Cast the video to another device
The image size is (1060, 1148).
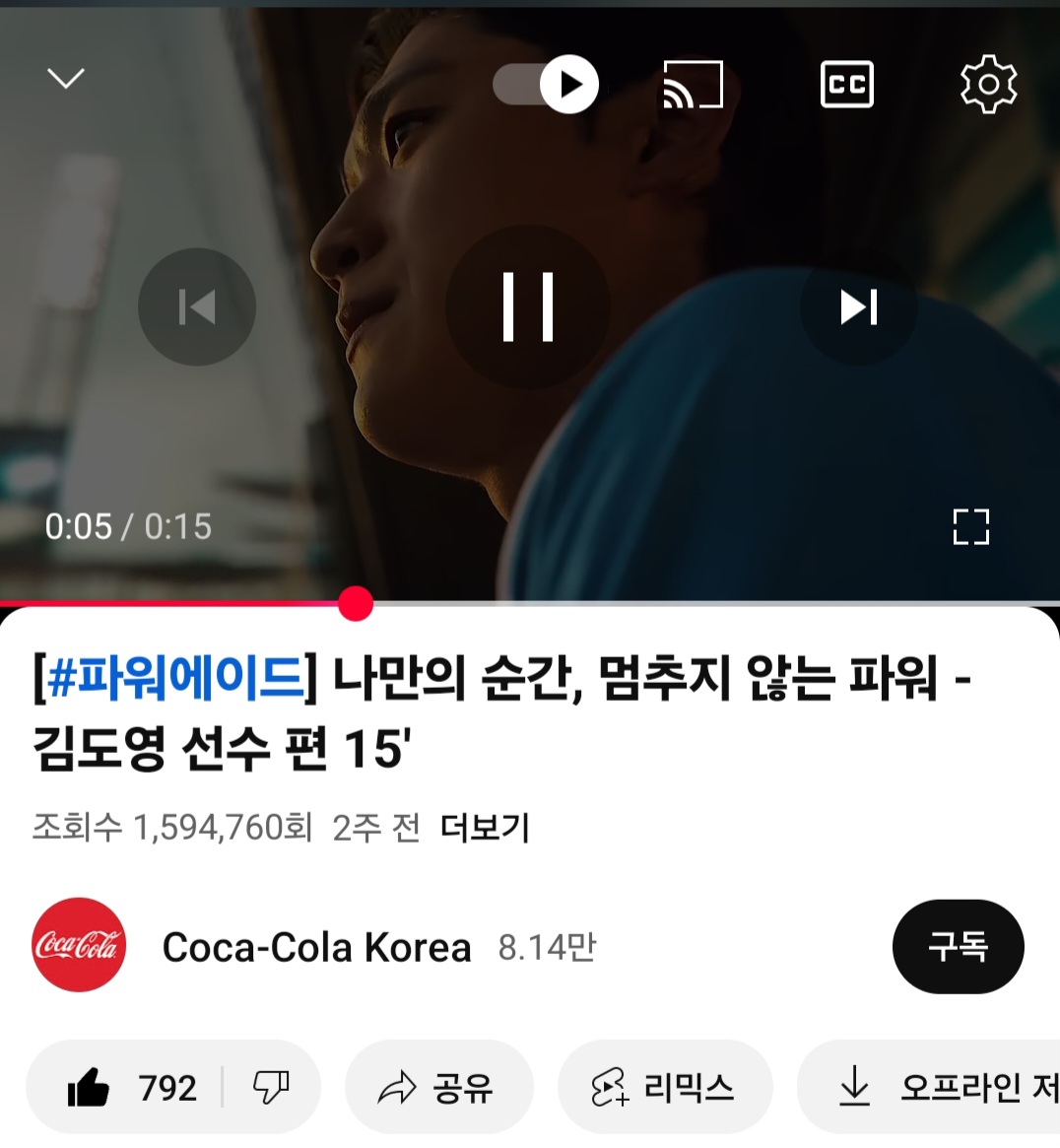point(693,85)
